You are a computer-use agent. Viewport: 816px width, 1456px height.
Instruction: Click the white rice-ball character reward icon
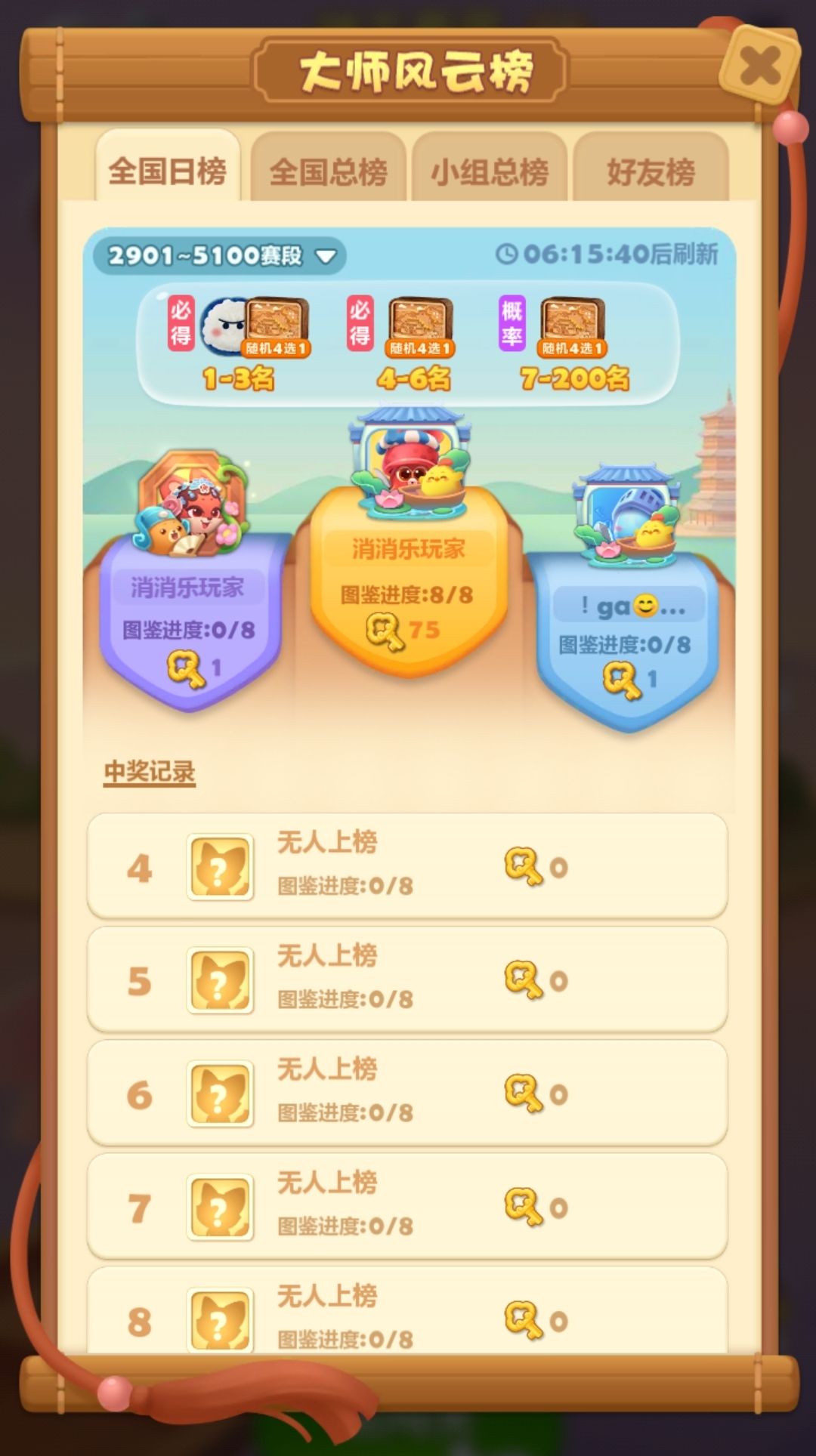tap(223, 323)
